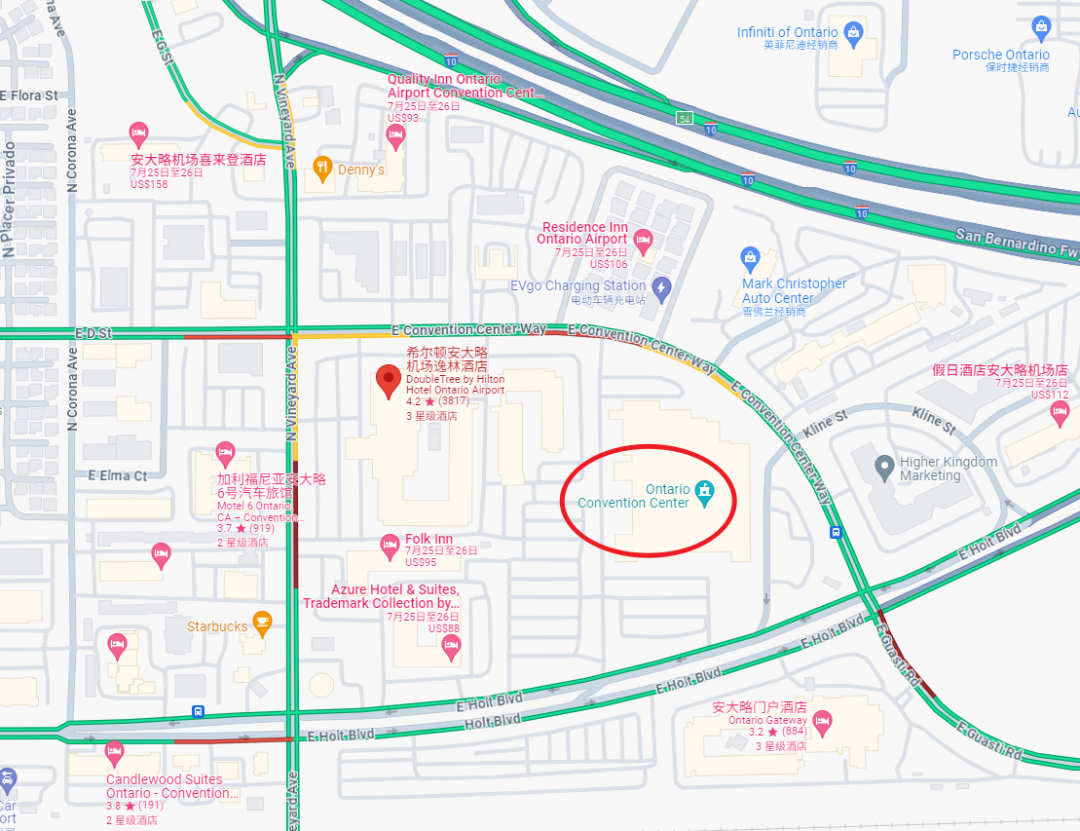Select the Residence Inn Ontario Airport pin

pyautogui.click(x=643, y=239)
